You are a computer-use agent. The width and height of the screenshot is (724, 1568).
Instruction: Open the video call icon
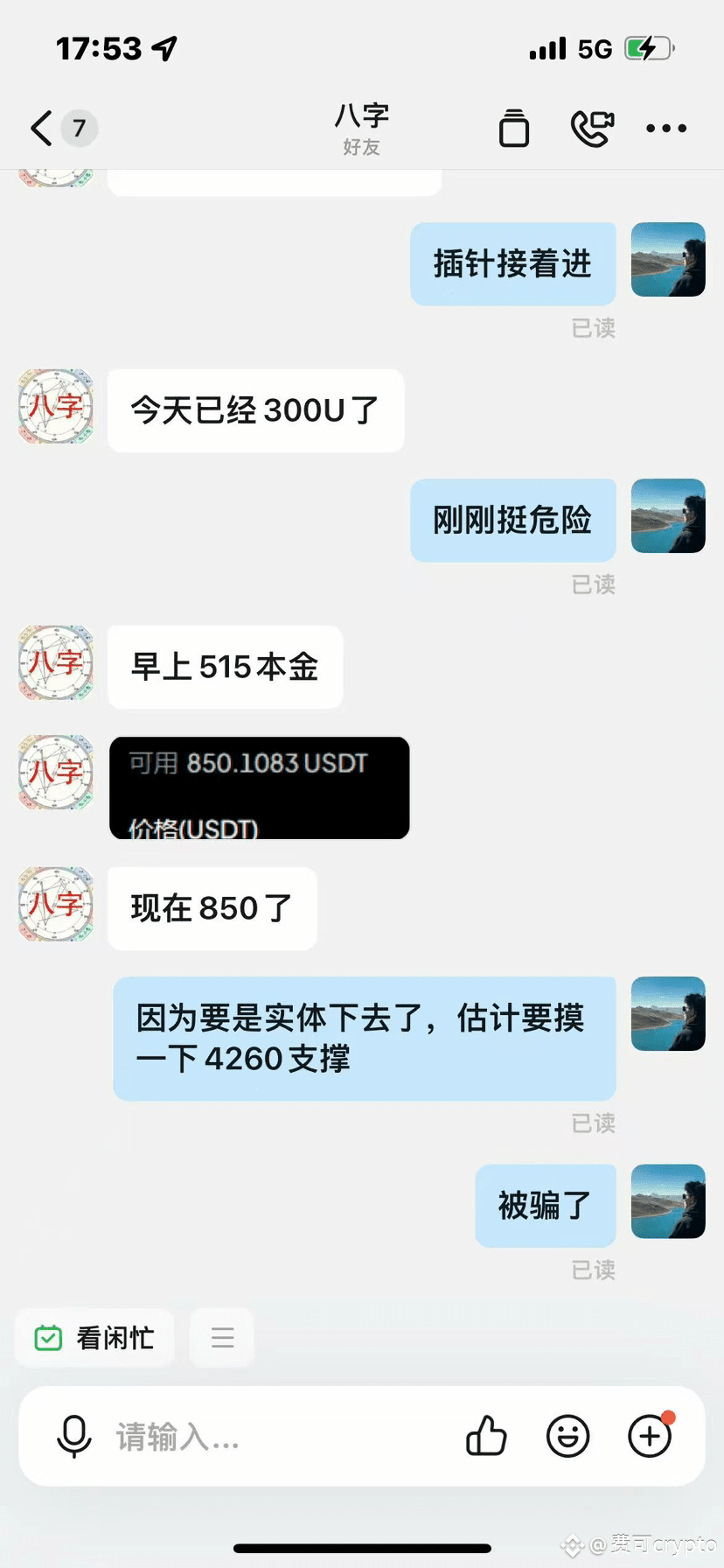coord(592,128)
